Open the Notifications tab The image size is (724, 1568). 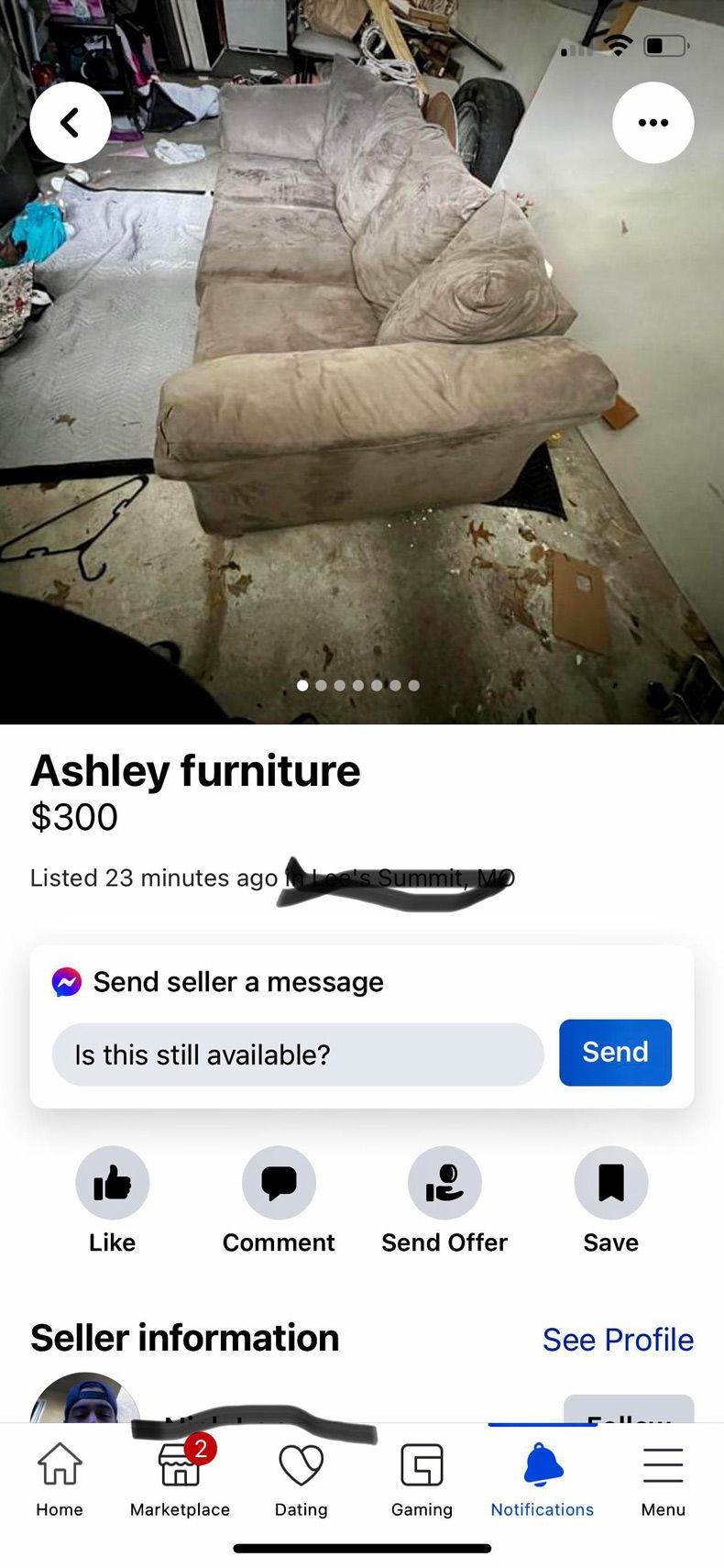(x=543, y=1476)
